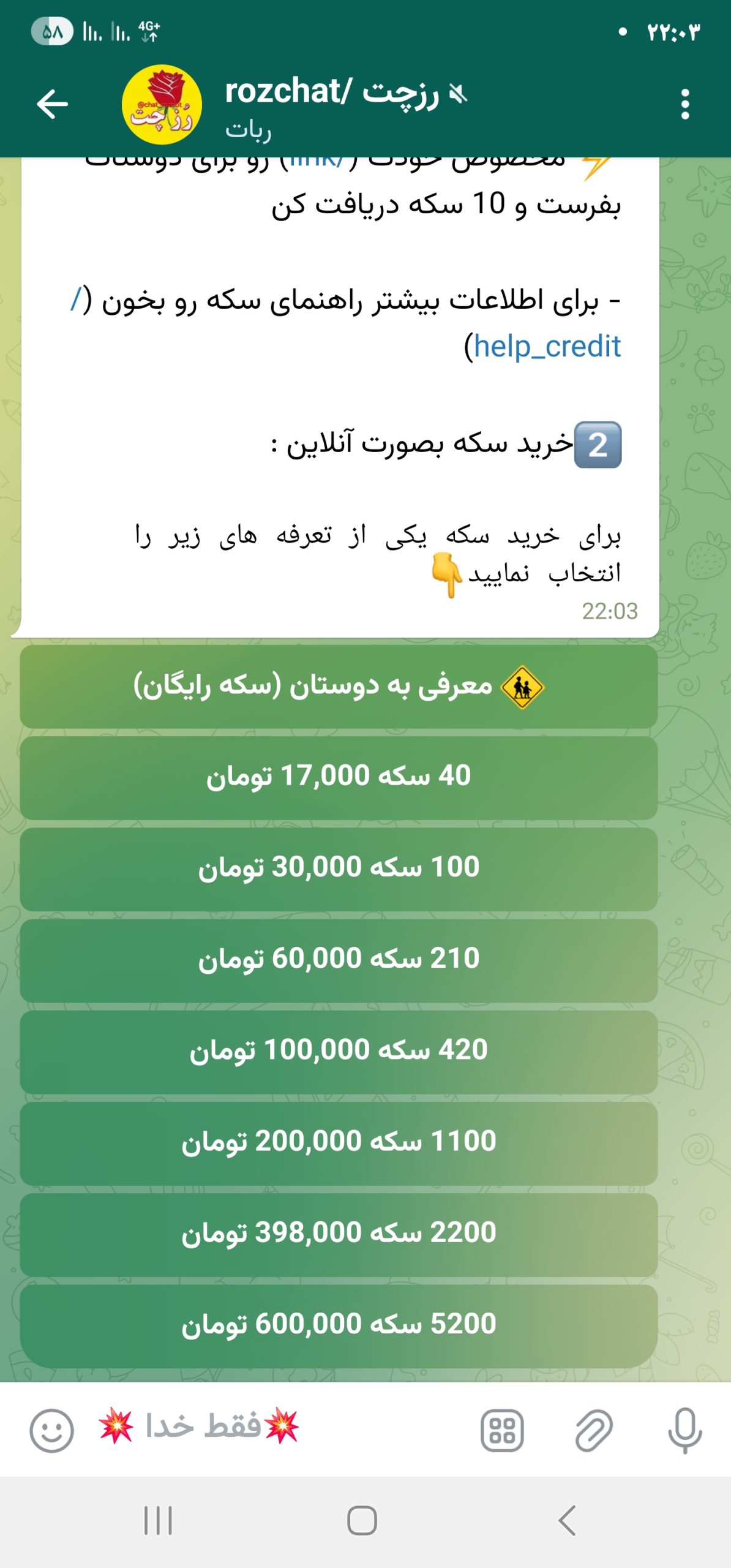Screen dimensions: 731x1568
Task: Select the 2200 سکه 398,000 تومان plan
Action: tap(339, 1234)
